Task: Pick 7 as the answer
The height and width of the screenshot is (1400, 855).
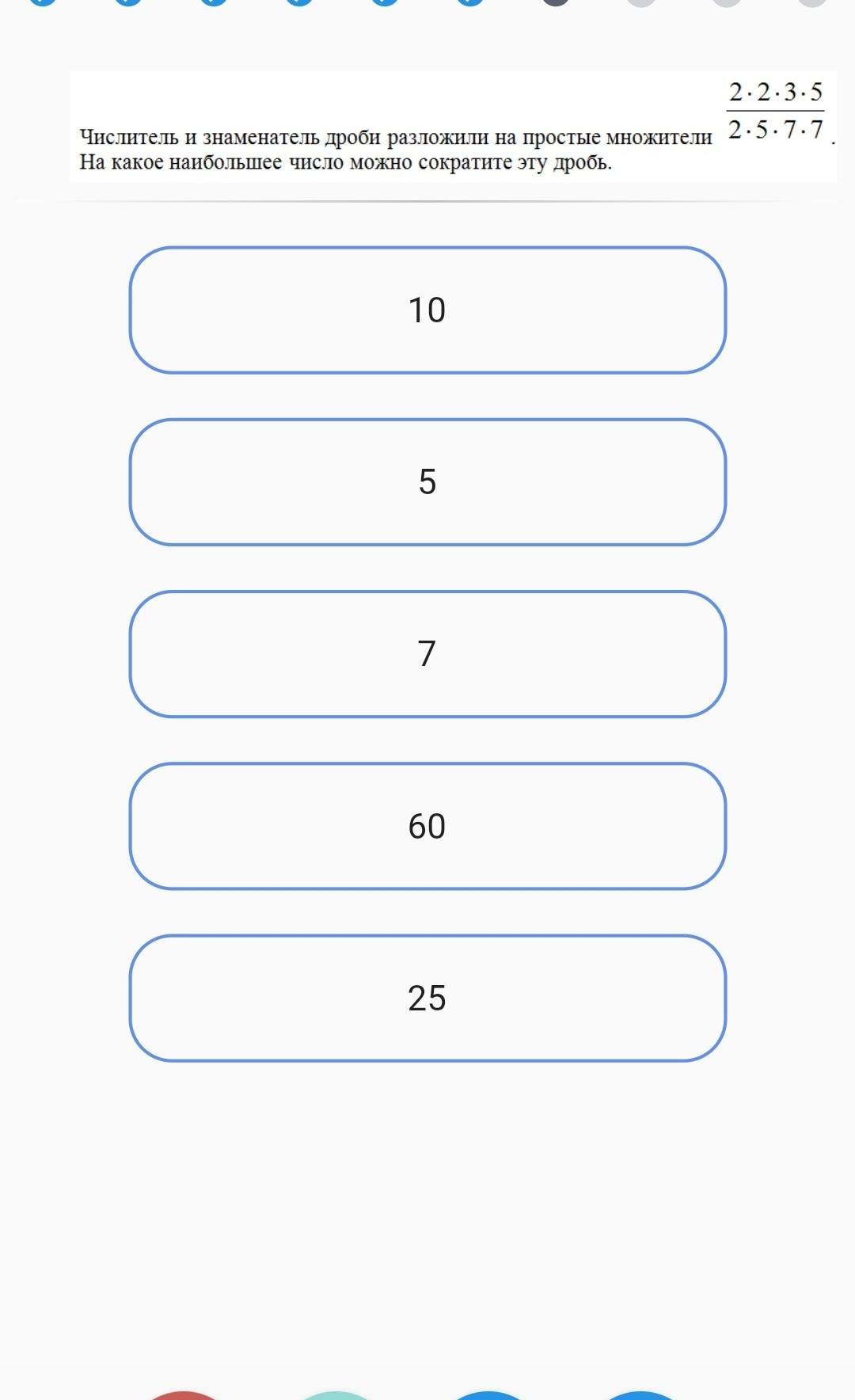Action: [427, 653]
